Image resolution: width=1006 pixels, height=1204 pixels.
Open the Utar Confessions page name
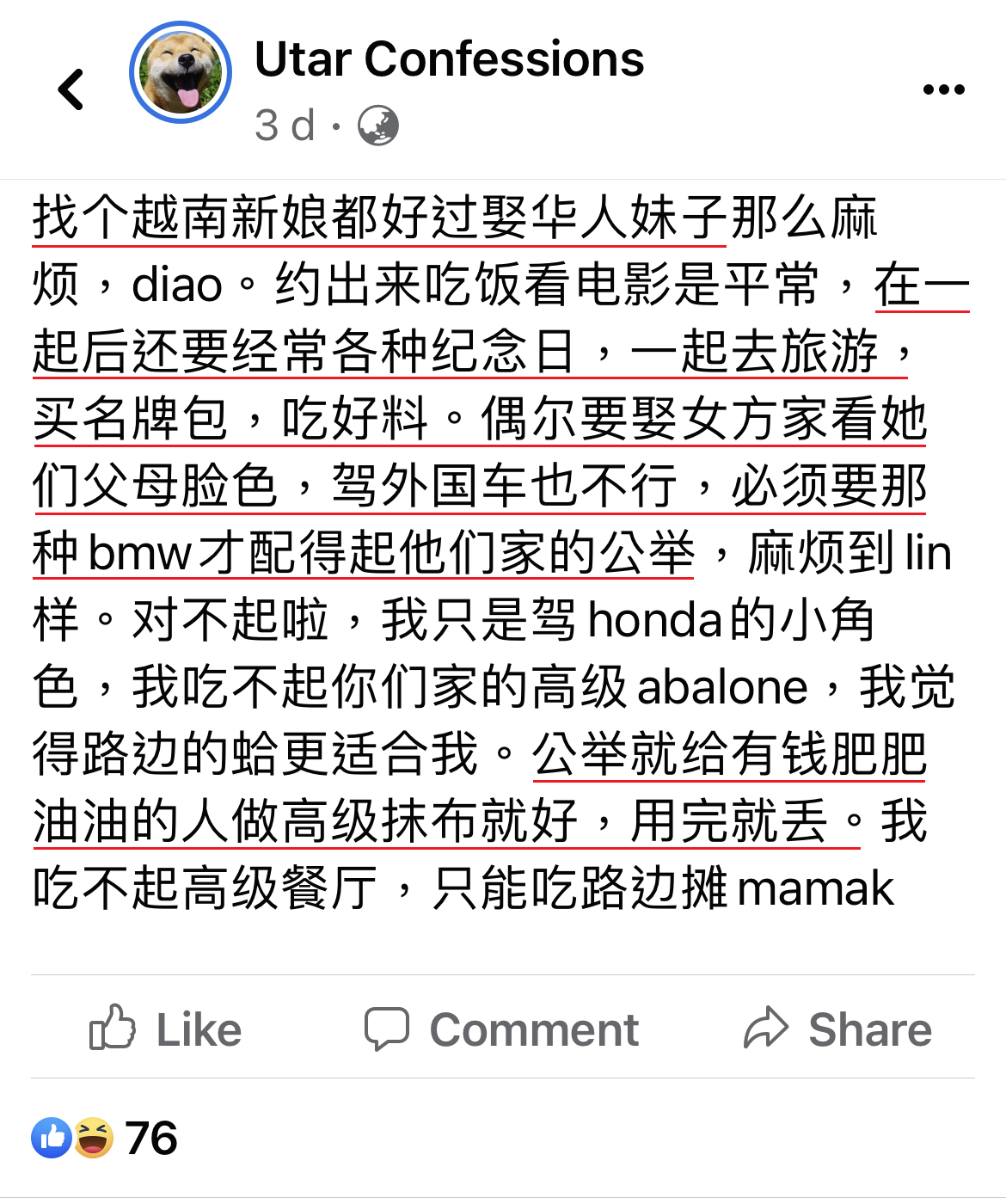(x=449, y=59)
